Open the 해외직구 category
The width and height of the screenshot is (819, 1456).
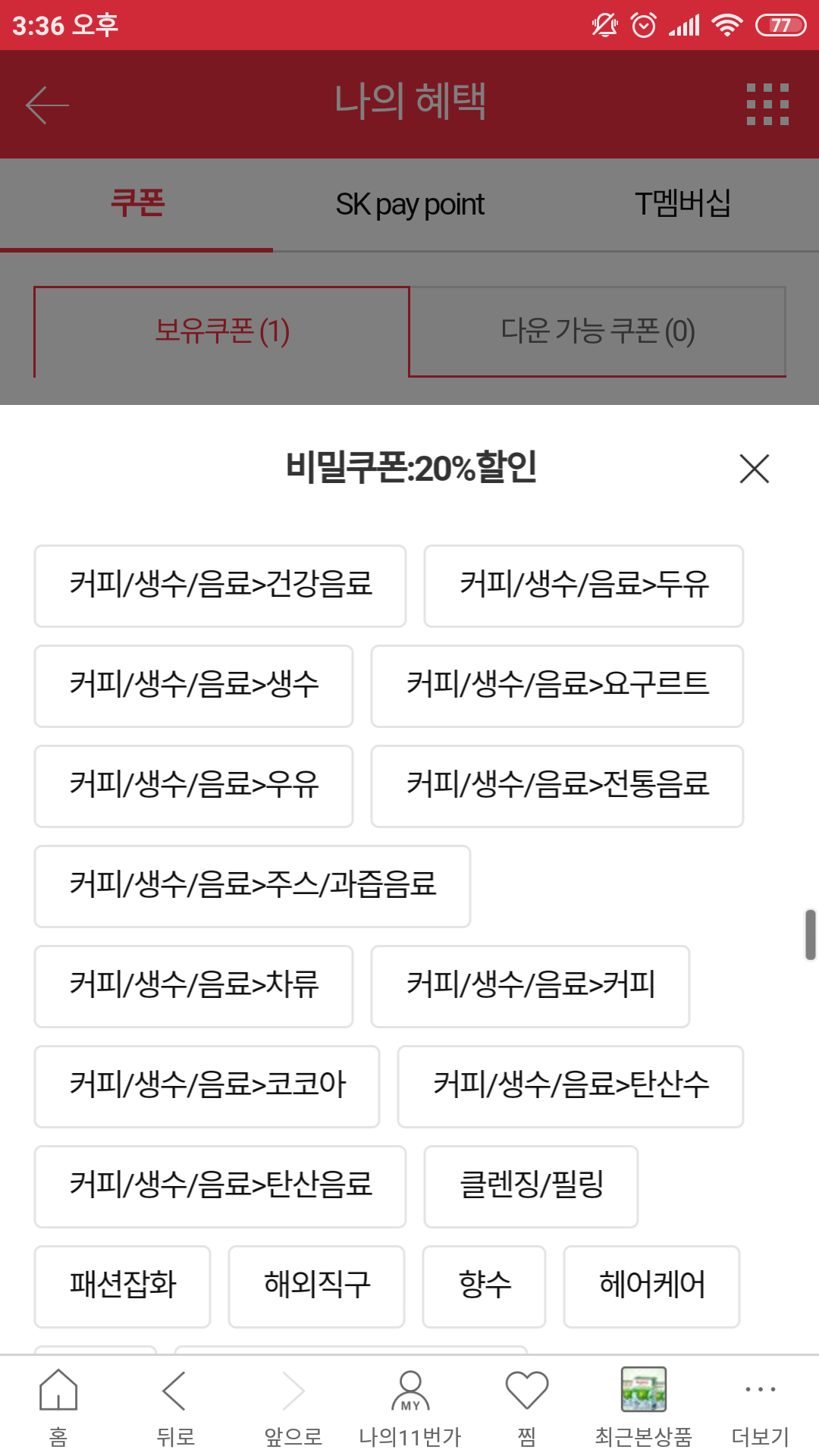316,1286
